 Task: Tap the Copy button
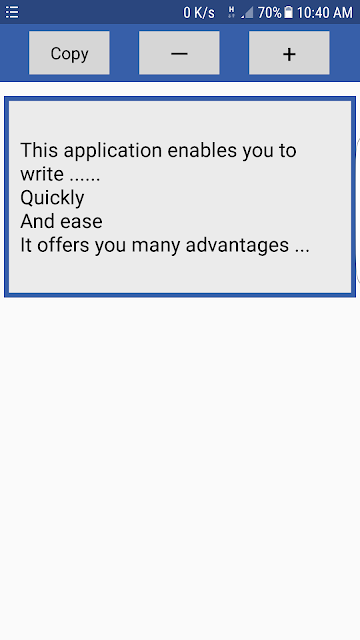(69, 53)
